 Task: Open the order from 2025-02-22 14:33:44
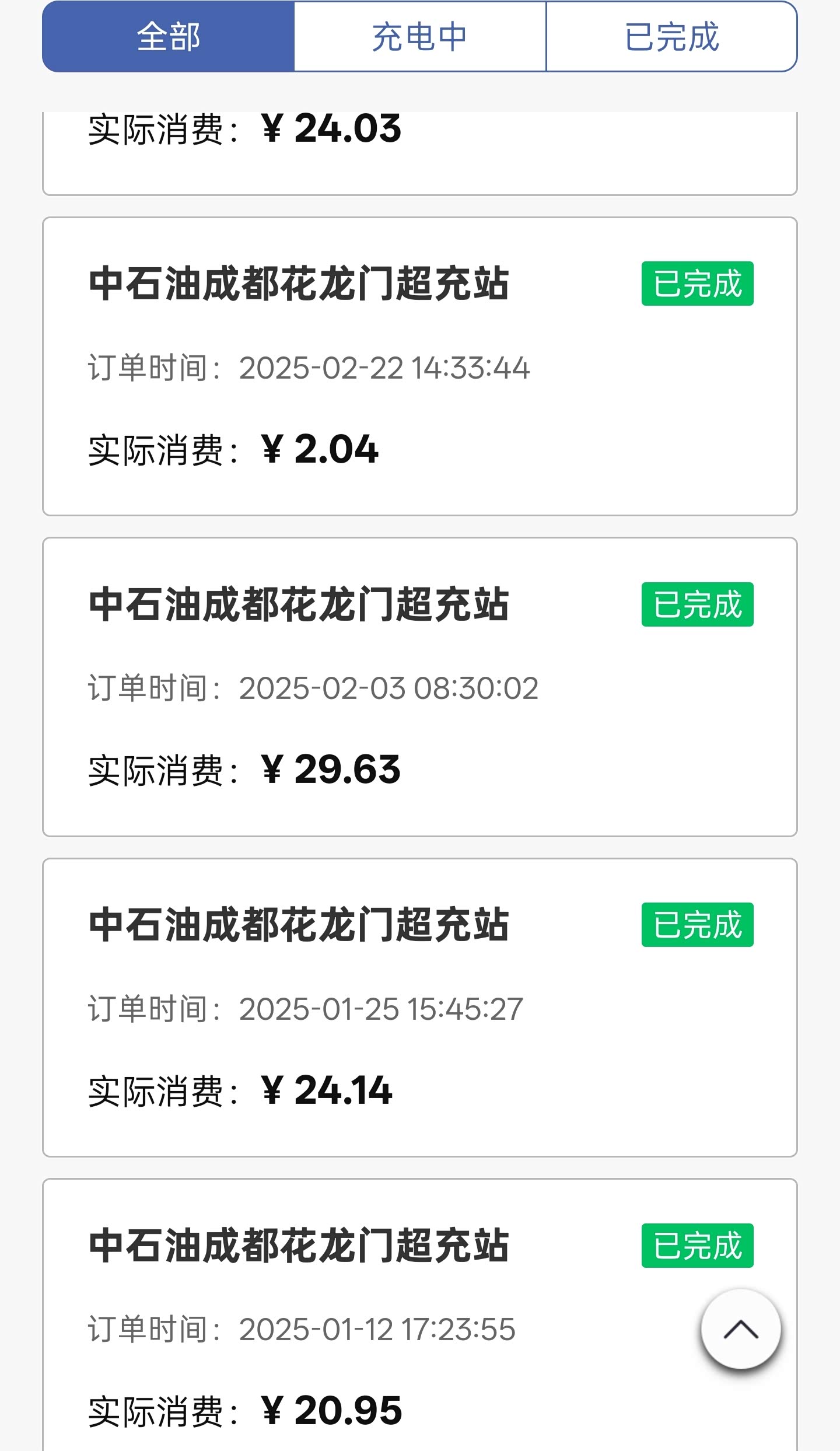pyautogui.click(x=419, y=366)
